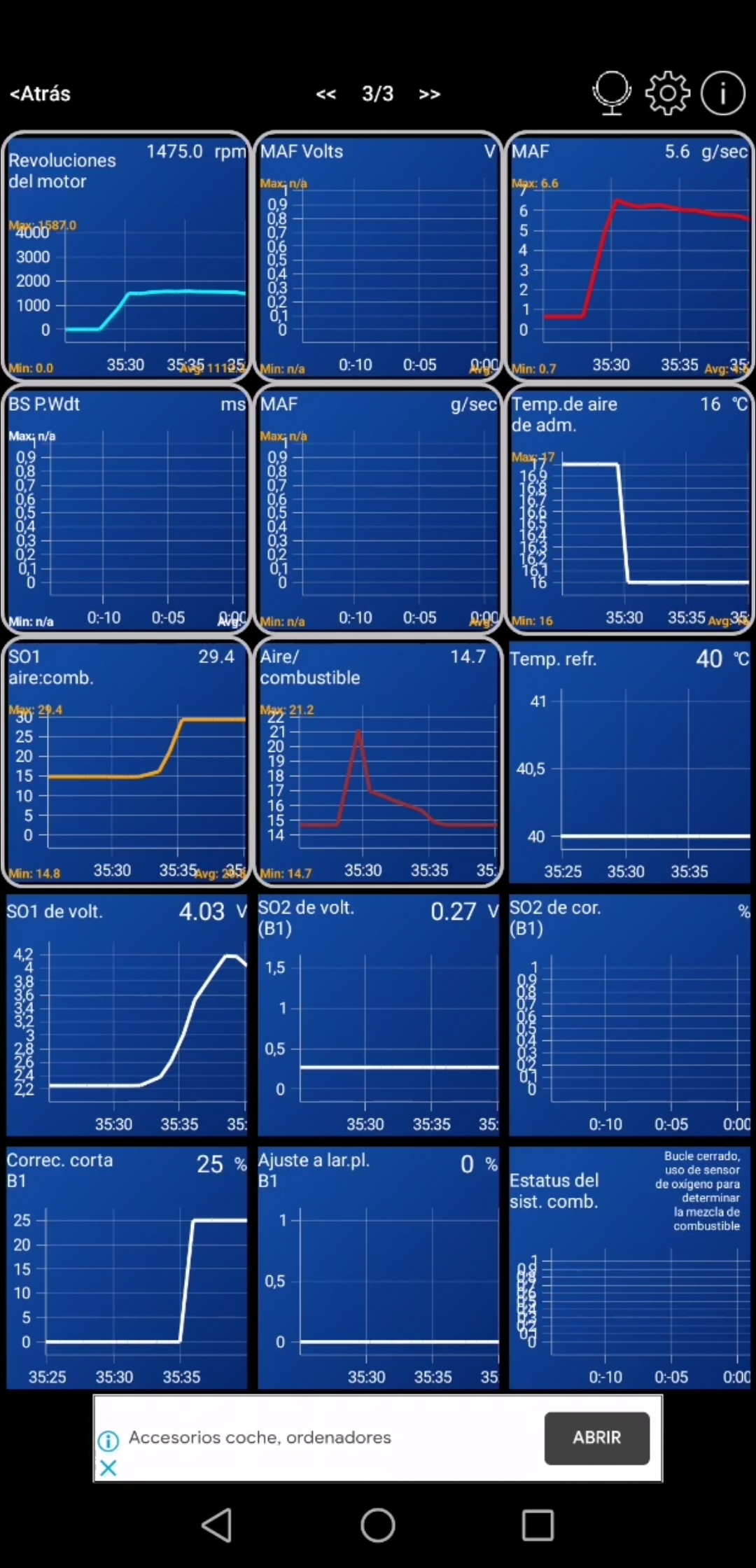Select the Ajuste a lar.pl. B1 graph
The image size is (756, 1568).
coord(378,1267)
